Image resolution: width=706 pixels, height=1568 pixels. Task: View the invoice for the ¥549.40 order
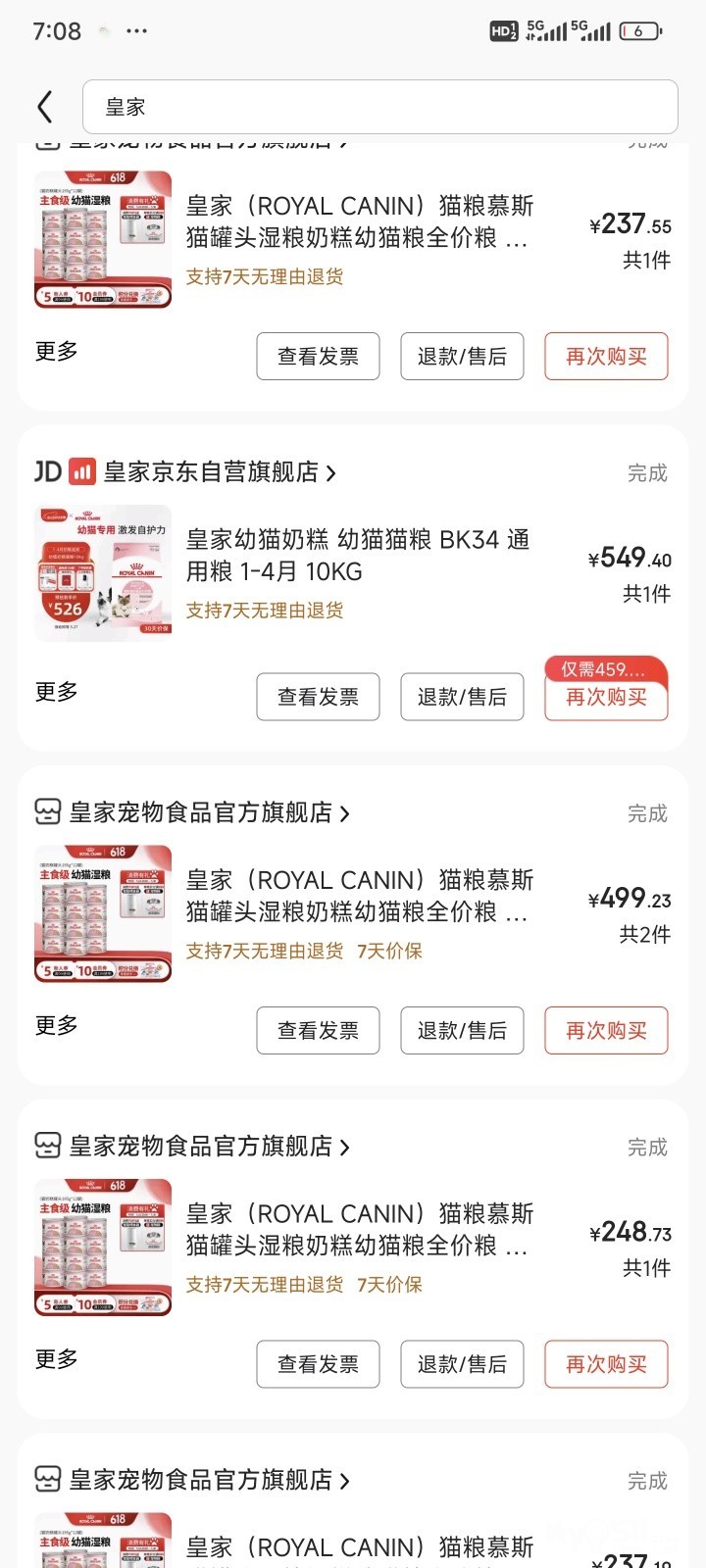click(318, 697)
